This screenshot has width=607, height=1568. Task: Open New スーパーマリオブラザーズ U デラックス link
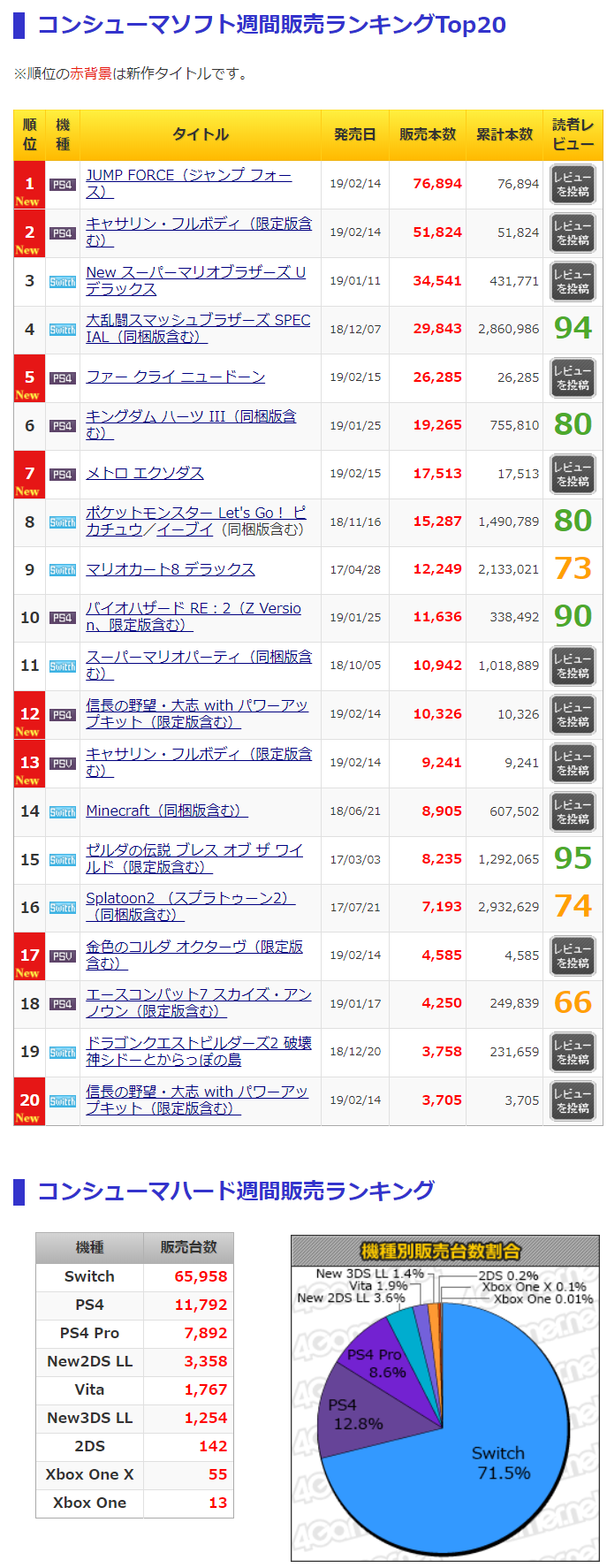pos(195,272)
